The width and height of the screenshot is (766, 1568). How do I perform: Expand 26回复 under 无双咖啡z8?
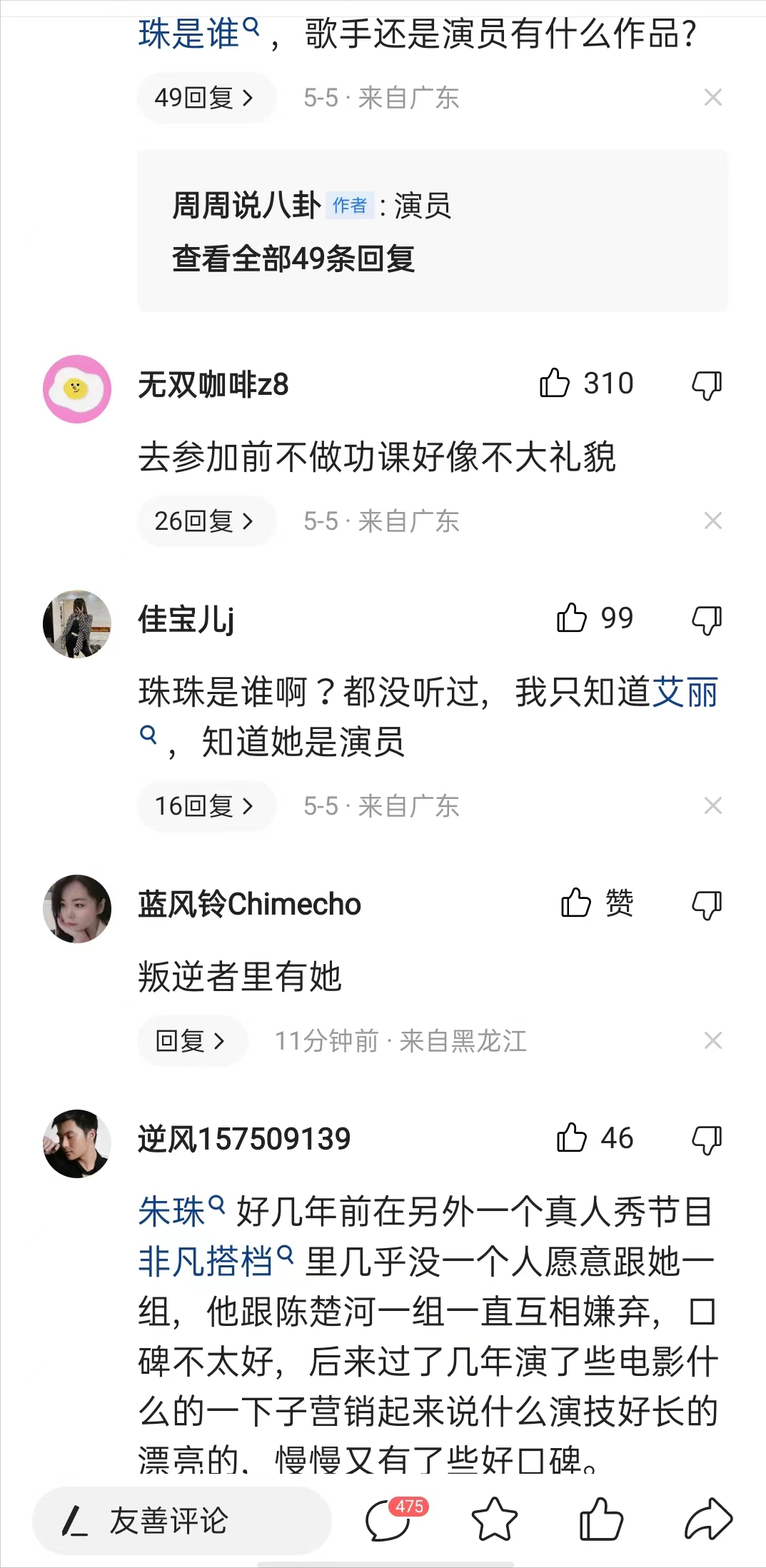point(206,521)
